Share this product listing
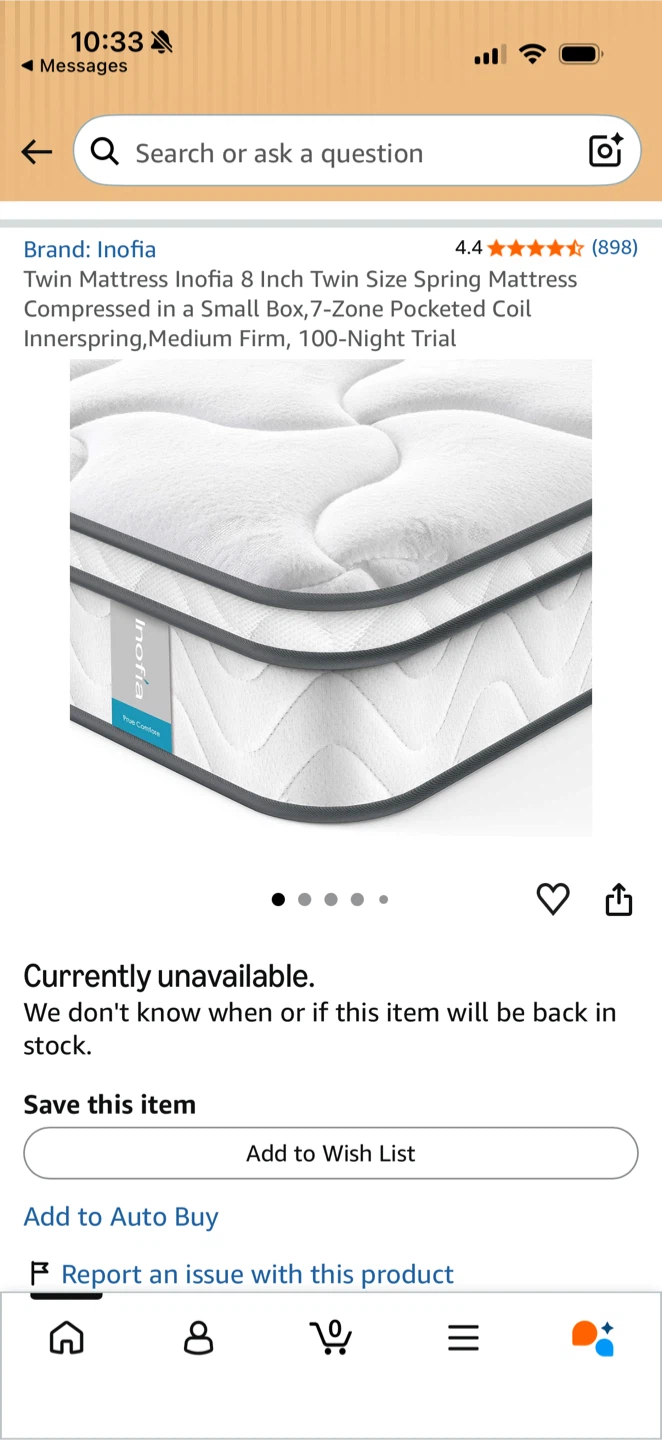This screenshot has width=662, height=1440. tap(619, 899)
